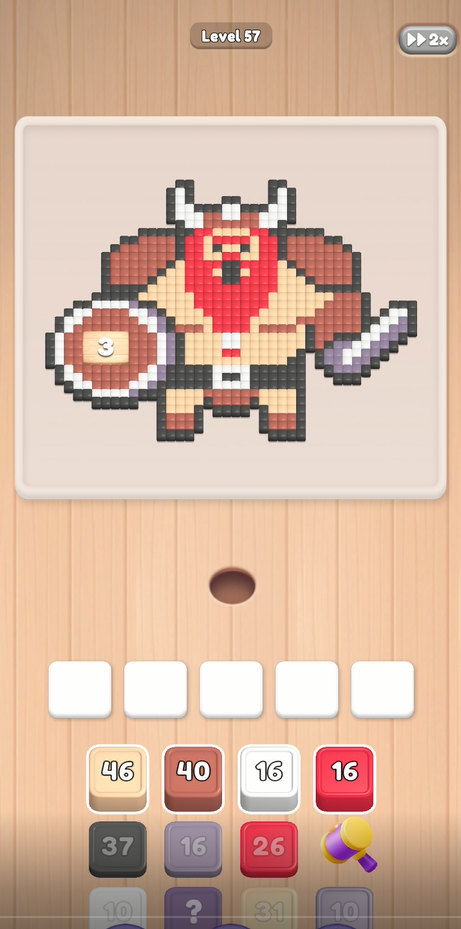Tap the bright red block numbered 16
The image size is (461, 929).
coord(345,778)
